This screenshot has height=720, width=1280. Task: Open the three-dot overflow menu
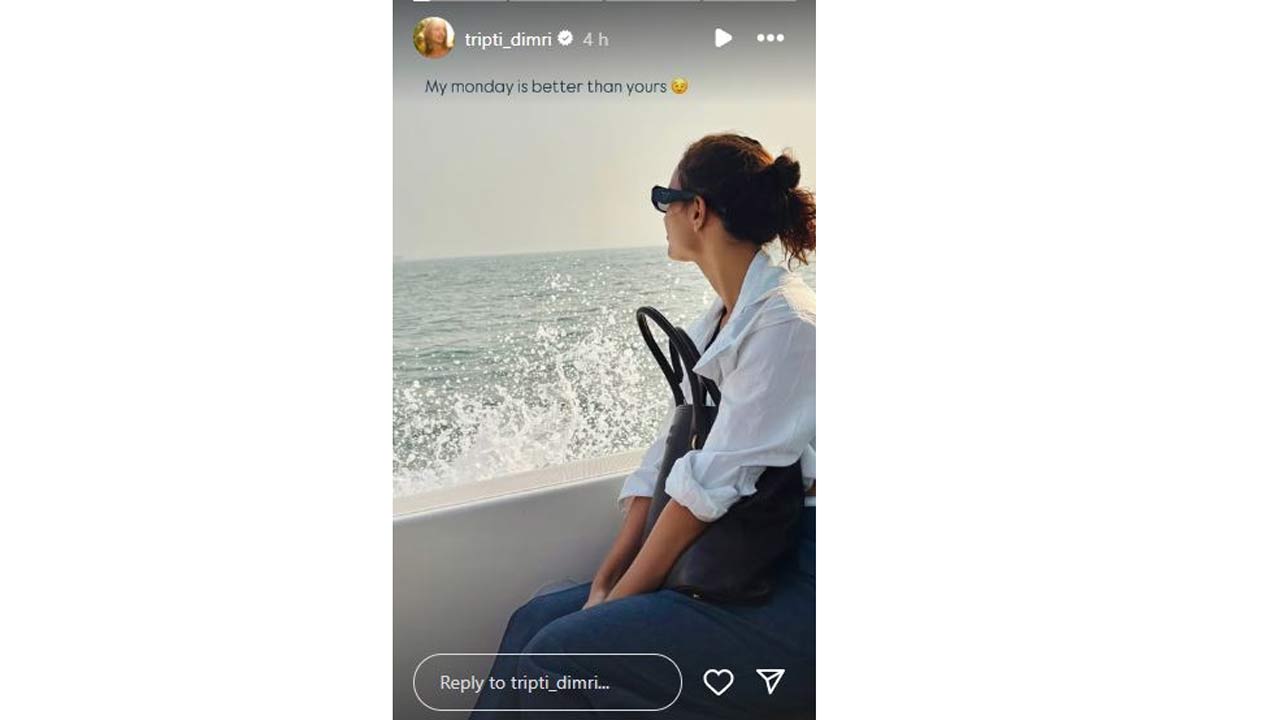pyautogui.click(x=770, y=38)
